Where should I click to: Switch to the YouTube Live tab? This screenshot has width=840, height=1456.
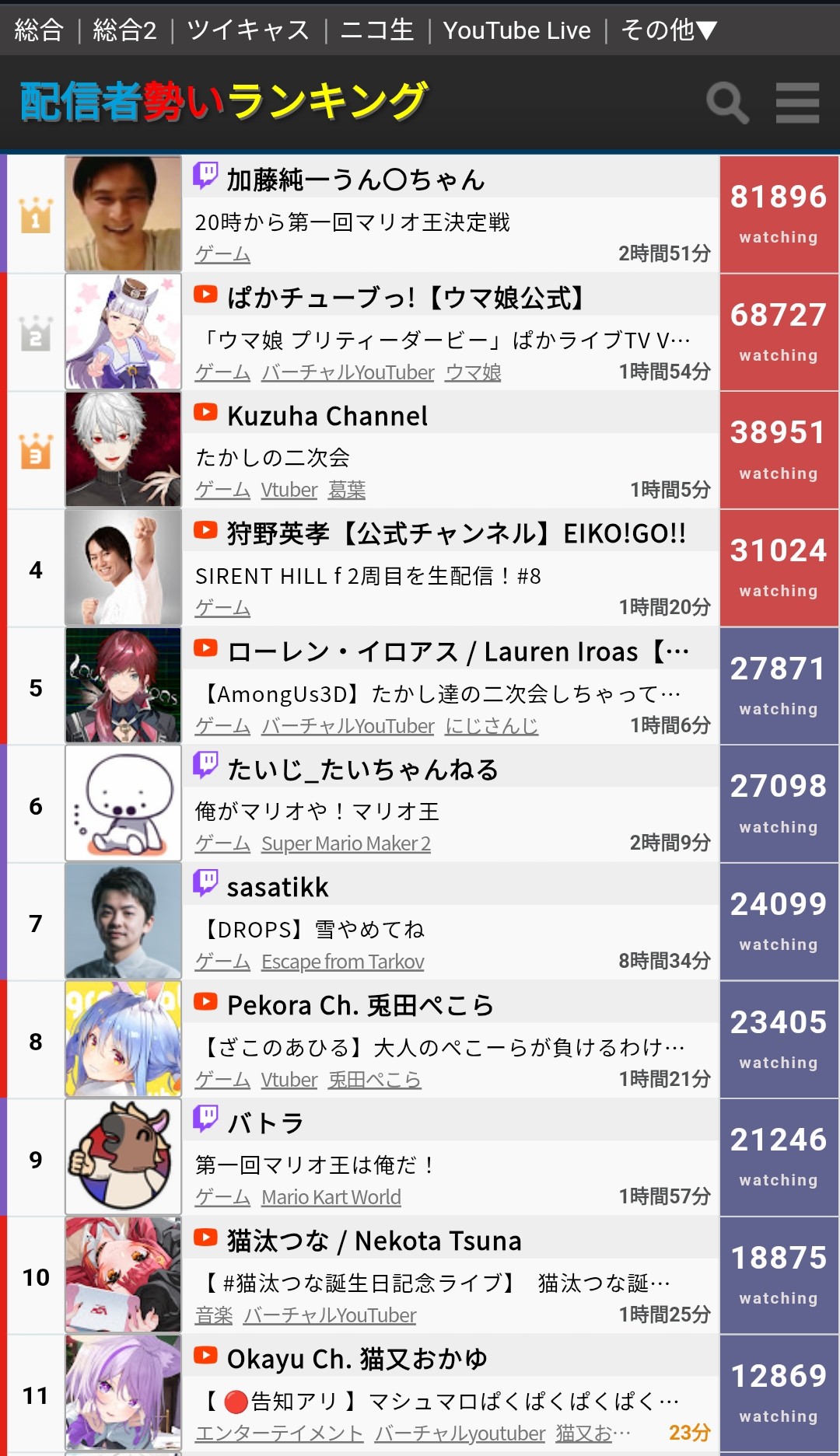516,30
